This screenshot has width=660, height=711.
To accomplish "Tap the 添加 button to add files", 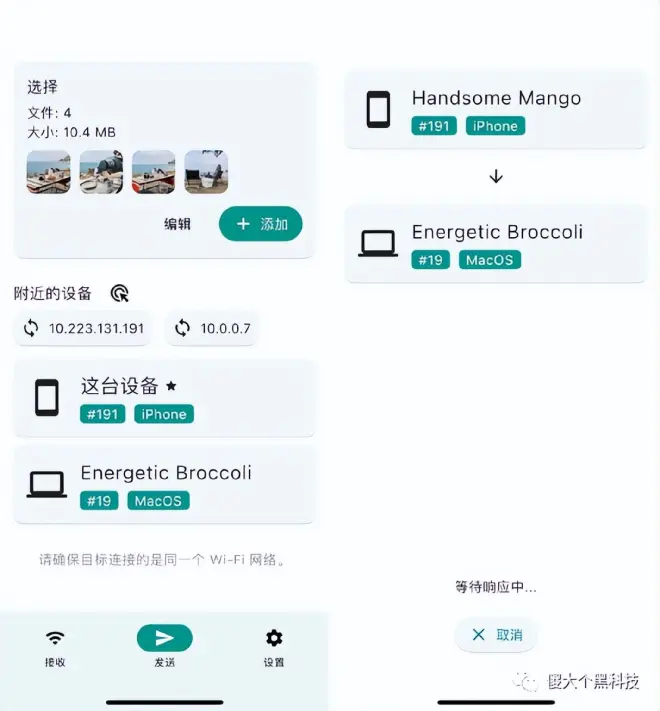I will 260,224.
